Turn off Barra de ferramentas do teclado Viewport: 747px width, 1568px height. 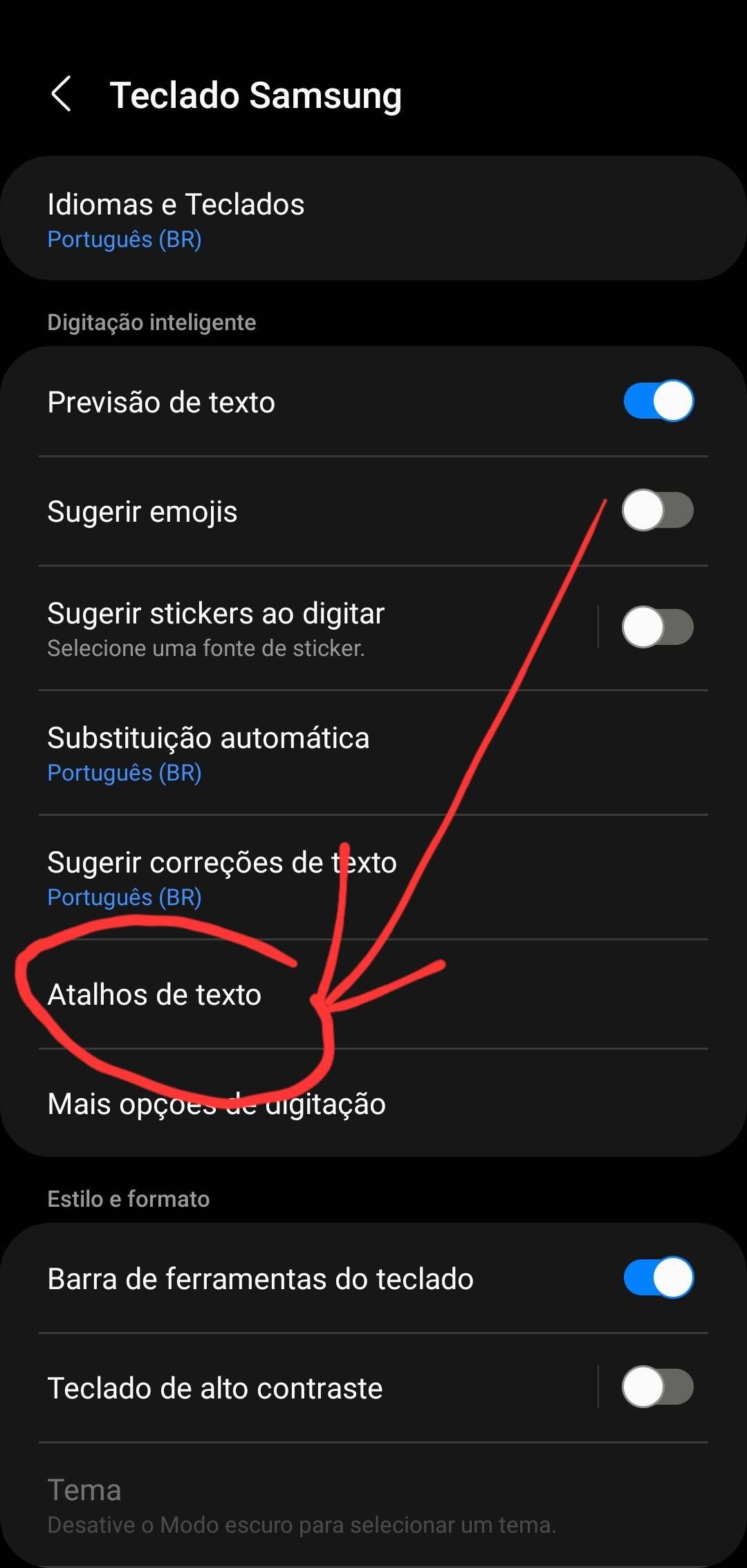[x=656, y=1279]
